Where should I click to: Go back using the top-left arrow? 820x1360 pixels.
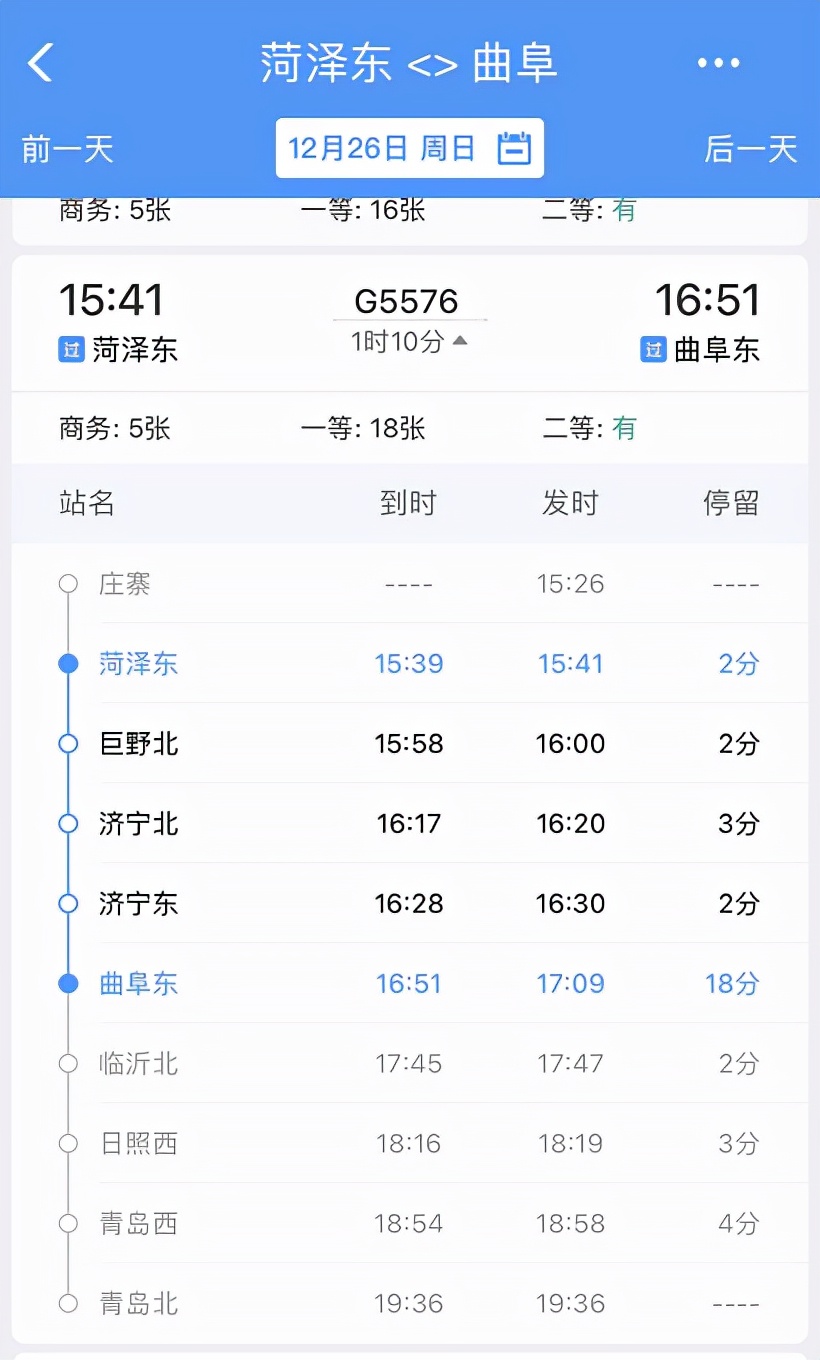[x=40, y=63]
